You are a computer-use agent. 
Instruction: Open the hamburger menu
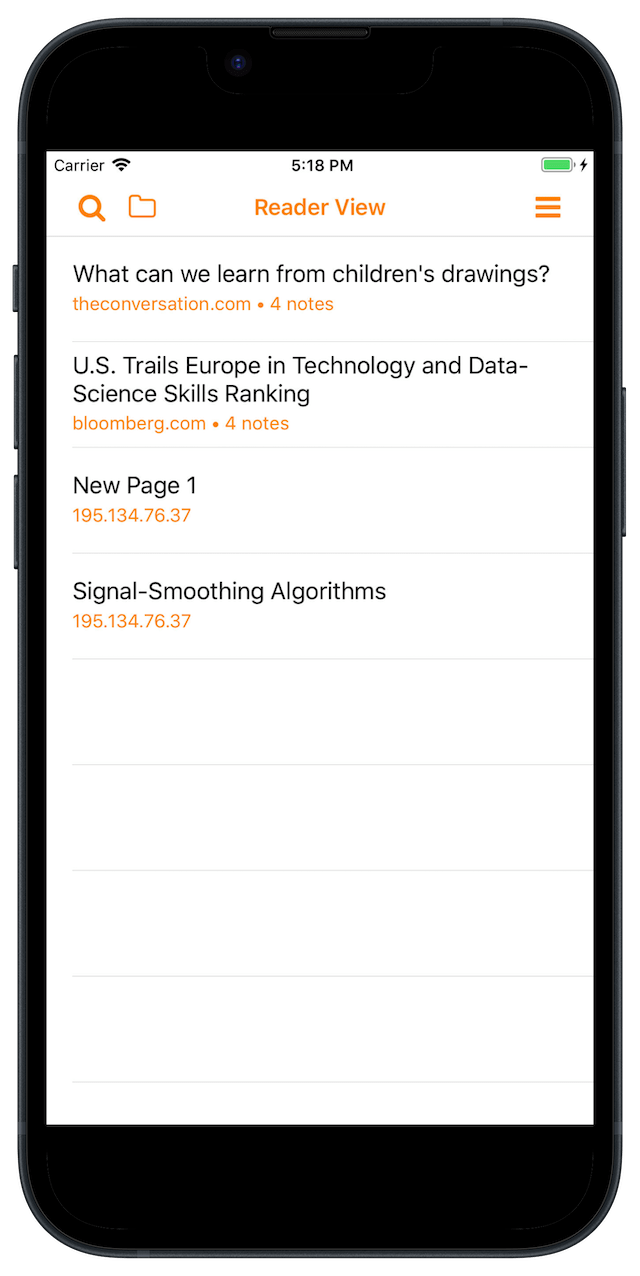tap(548, 207)
